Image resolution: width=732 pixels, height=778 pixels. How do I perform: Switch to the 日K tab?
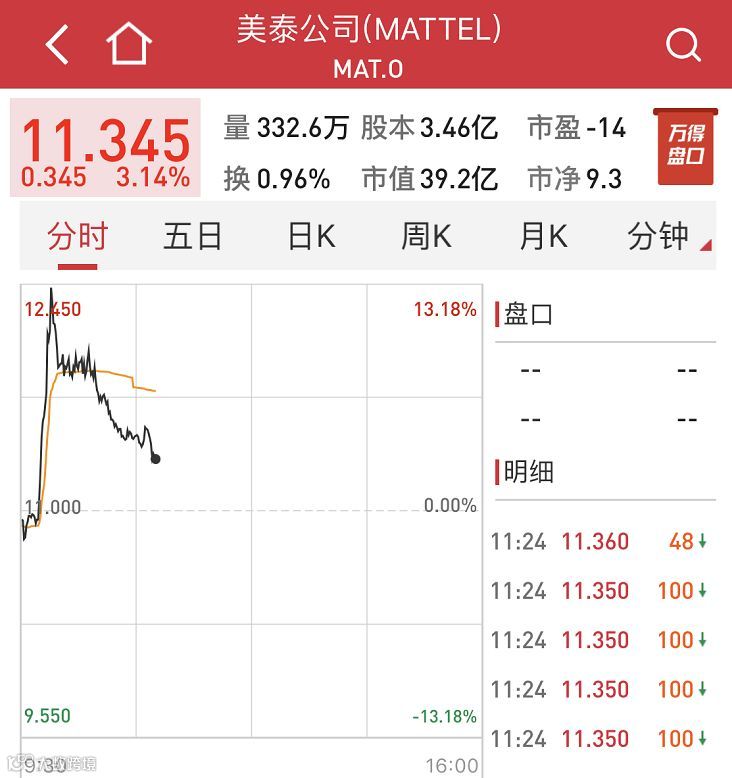coord(312,237)
